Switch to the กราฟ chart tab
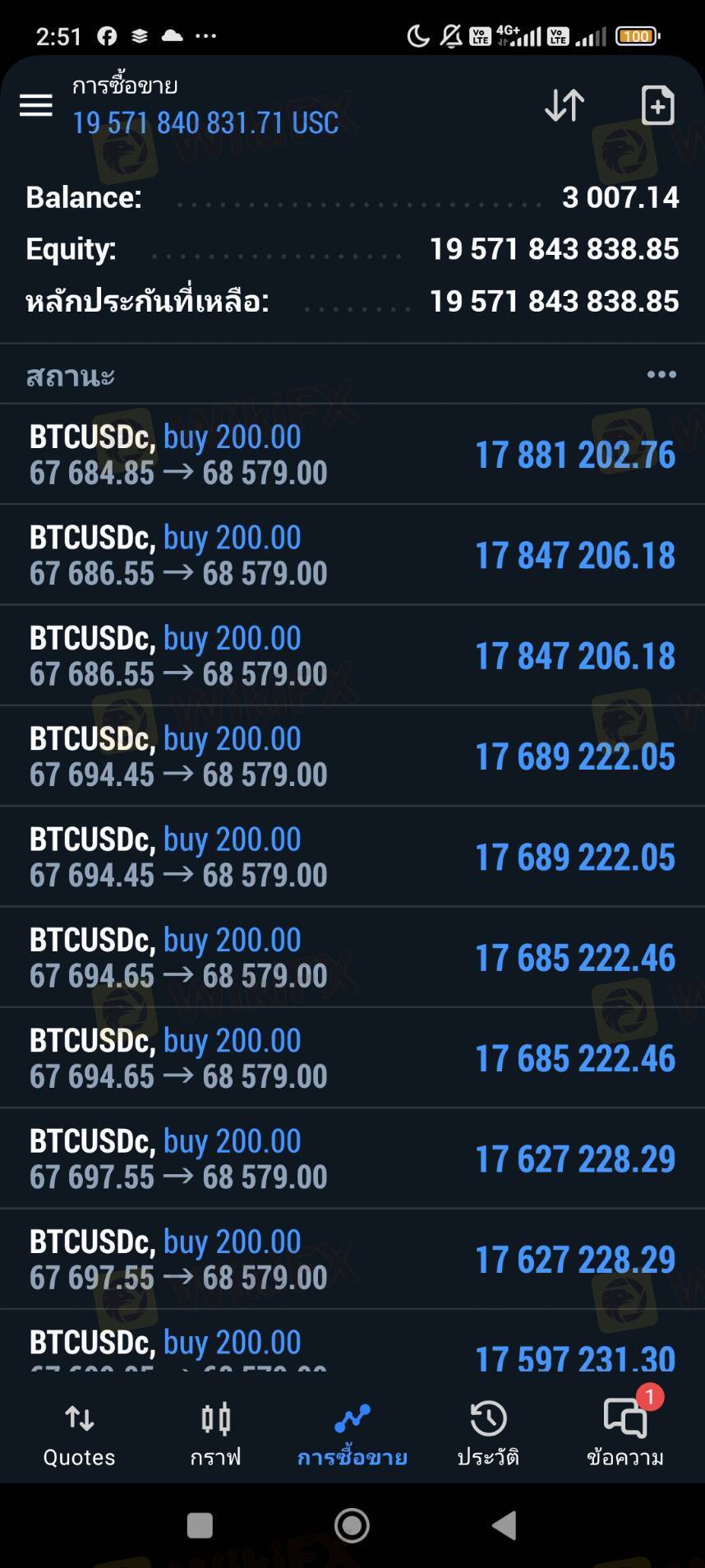Viewport: 705px width, 1568px height. click(215, 1436)
